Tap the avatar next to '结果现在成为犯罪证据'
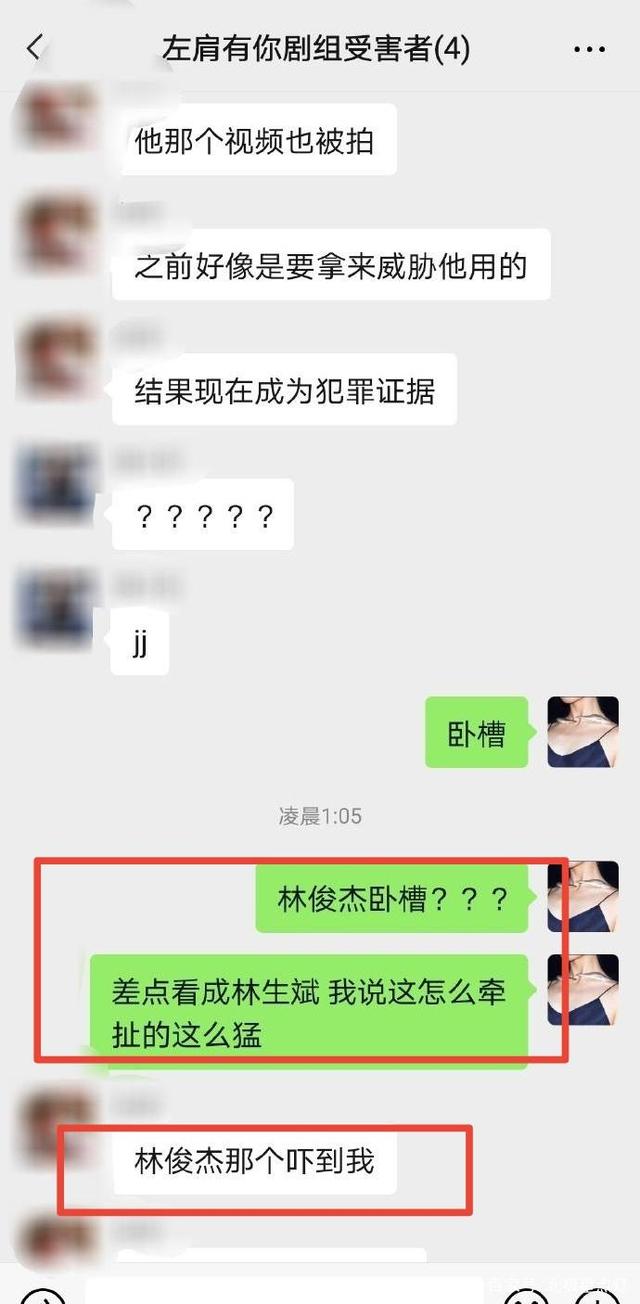640x1304 pixels. tap(57, 359)
